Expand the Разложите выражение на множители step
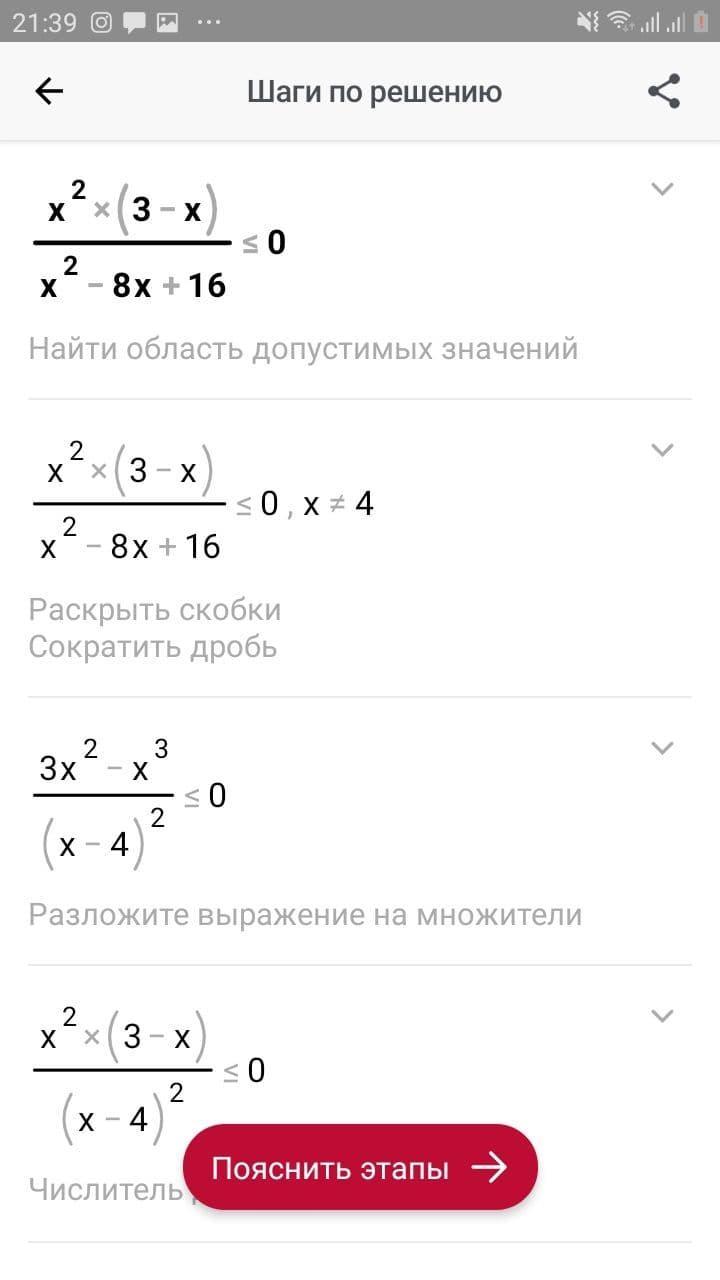This screenshot has height=1280, width=720. [x=662, y=748]
